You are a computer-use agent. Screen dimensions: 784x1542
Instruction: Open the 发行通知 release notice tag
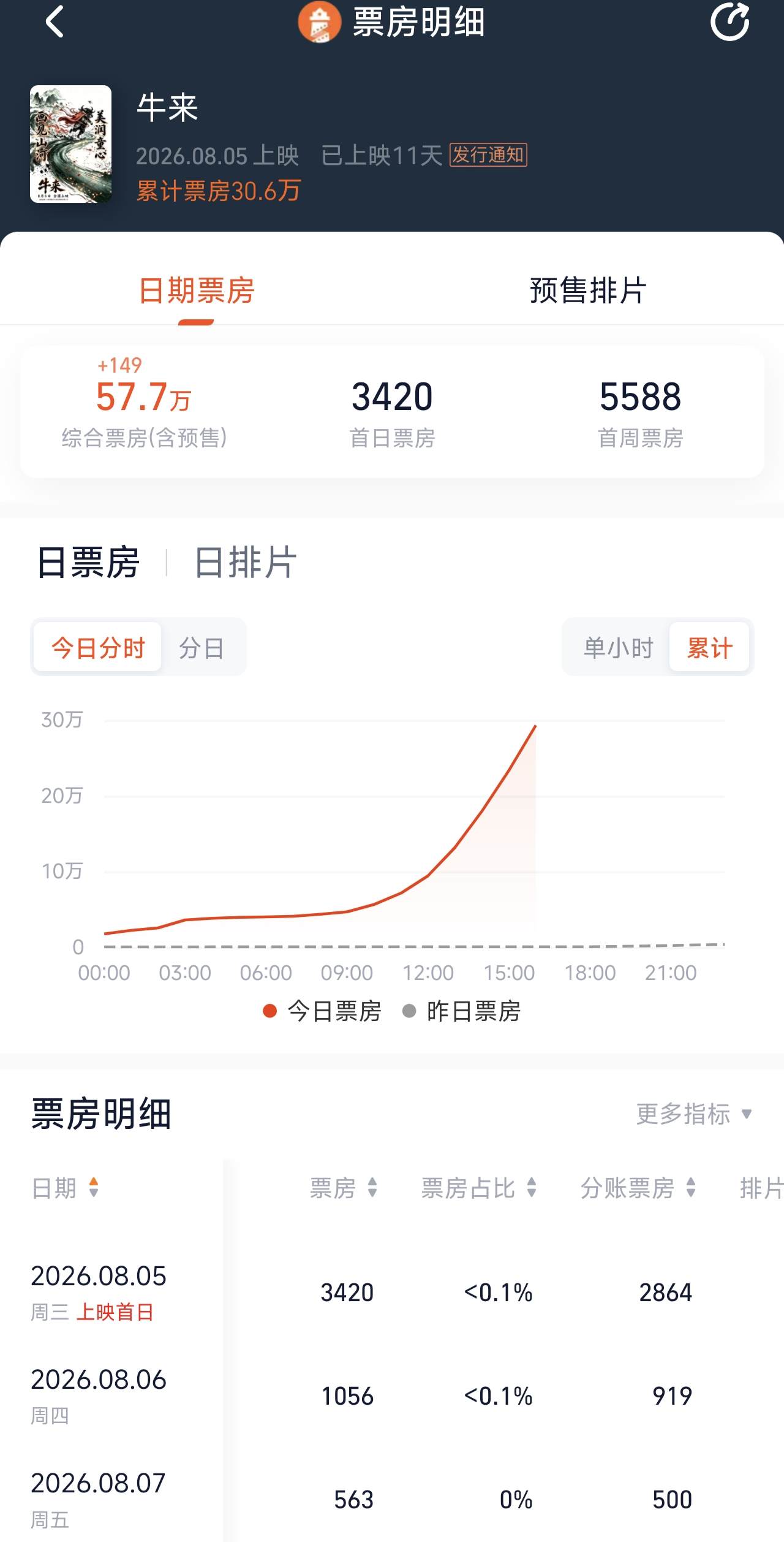[488, 155]
